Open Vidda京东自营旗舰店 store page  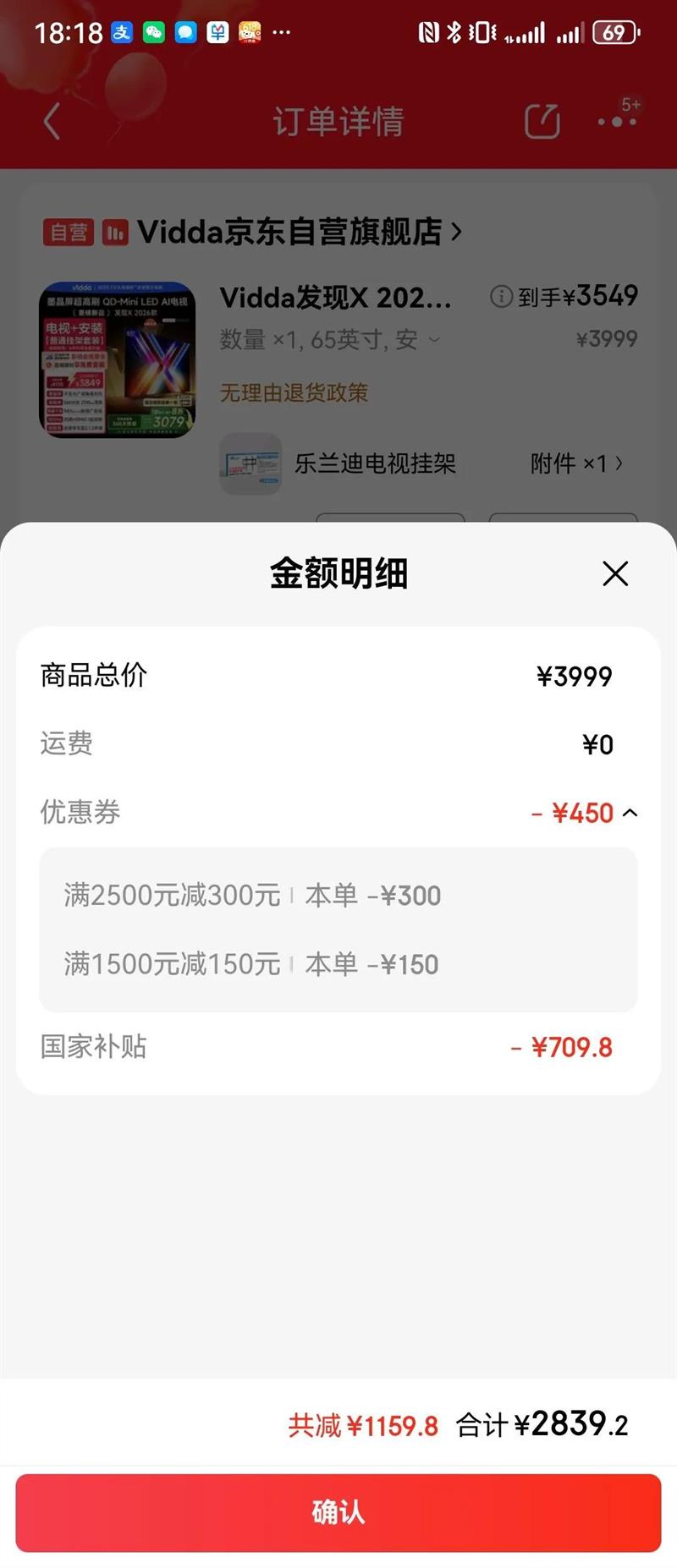click(x=296, y=233)
